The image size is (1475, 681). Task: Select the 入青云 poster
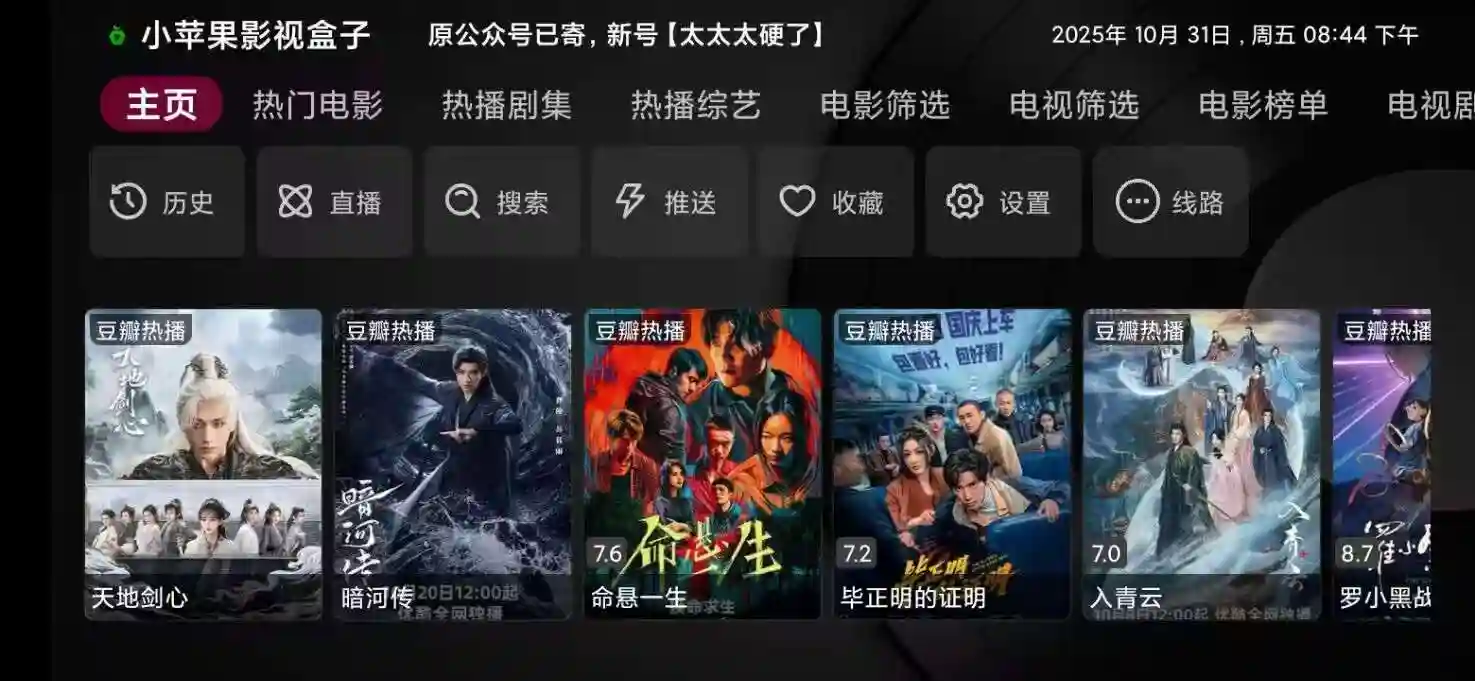tap(1201, 464)
